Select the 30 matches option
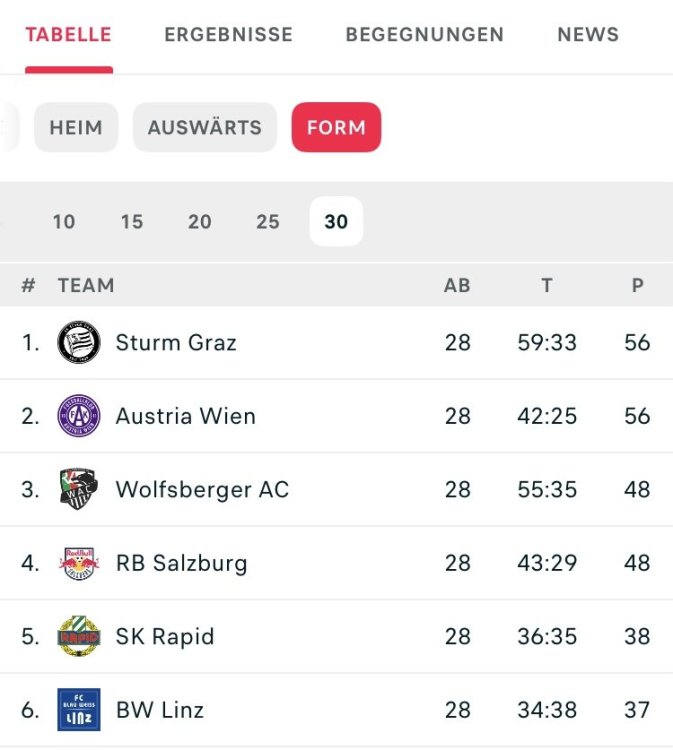Image resolution: width=673 pixels, height=750 pixels. (x=336, y=221)
